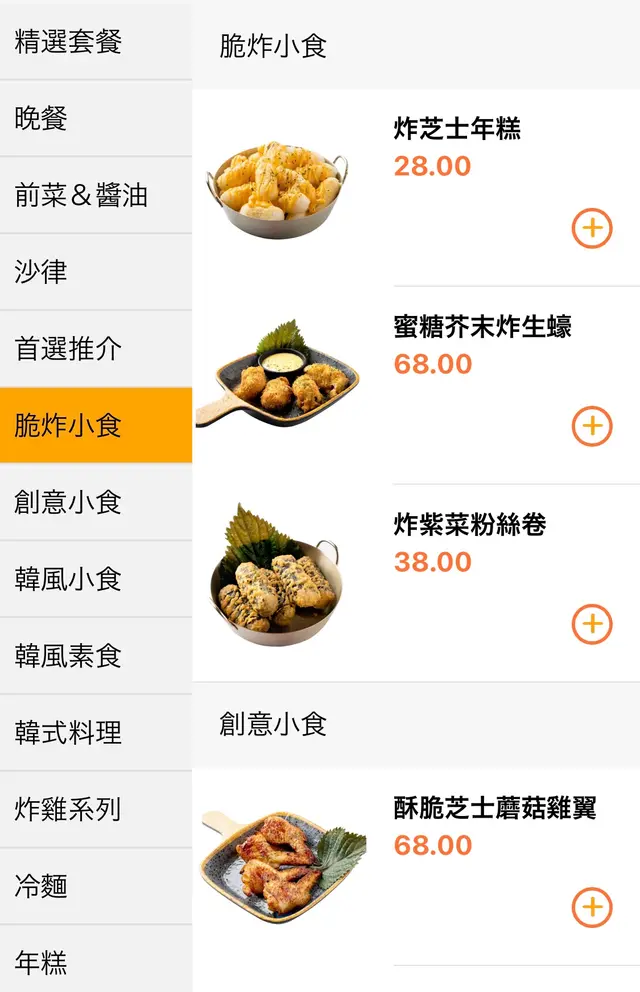Switch to the 精選套餐 category
This screenshot has height=992, width=640.
click(x=96, y=42)
